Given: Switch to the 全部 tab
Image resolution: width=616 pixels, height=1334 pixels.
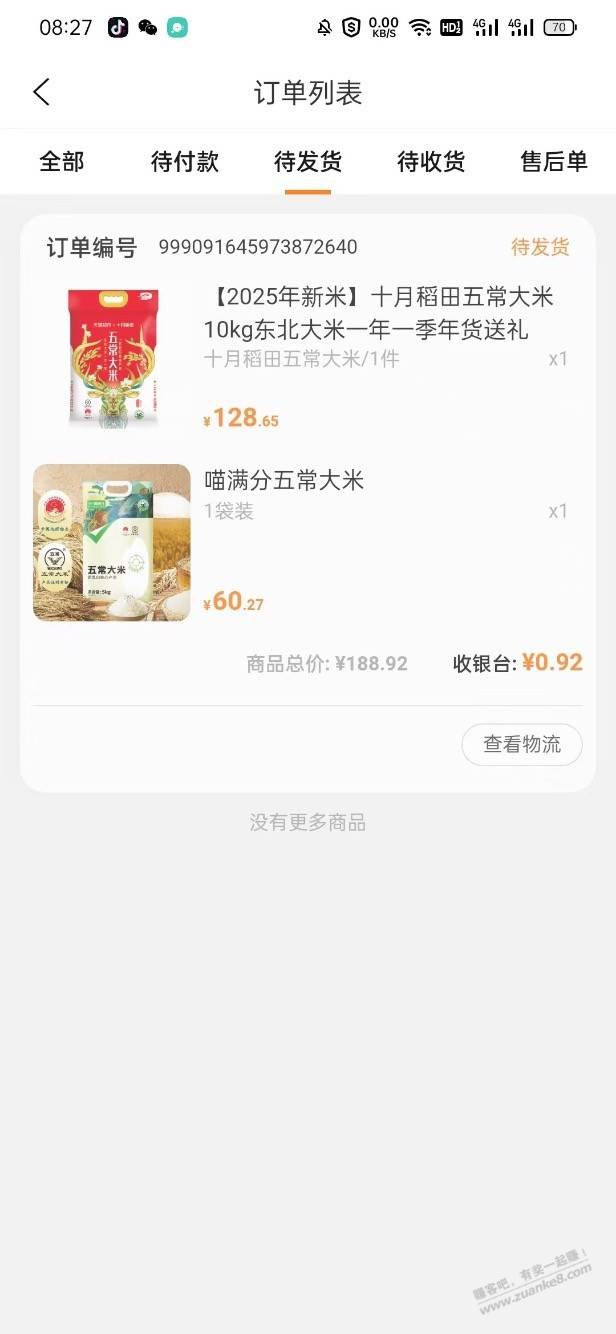Looking at the screenshot, I should tap(62, 162).
